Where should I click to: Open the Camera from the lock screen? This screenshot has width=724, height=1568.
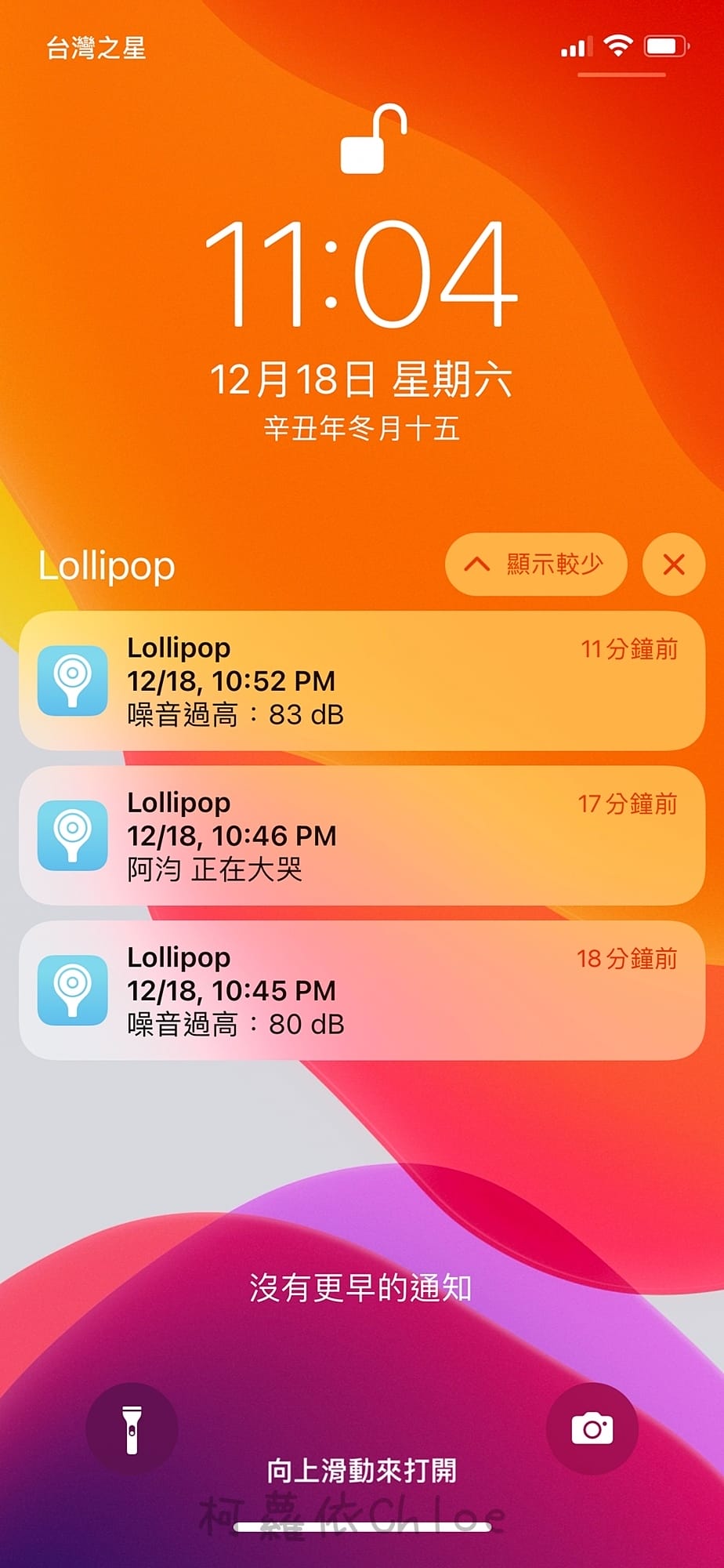click(593, 1428)
